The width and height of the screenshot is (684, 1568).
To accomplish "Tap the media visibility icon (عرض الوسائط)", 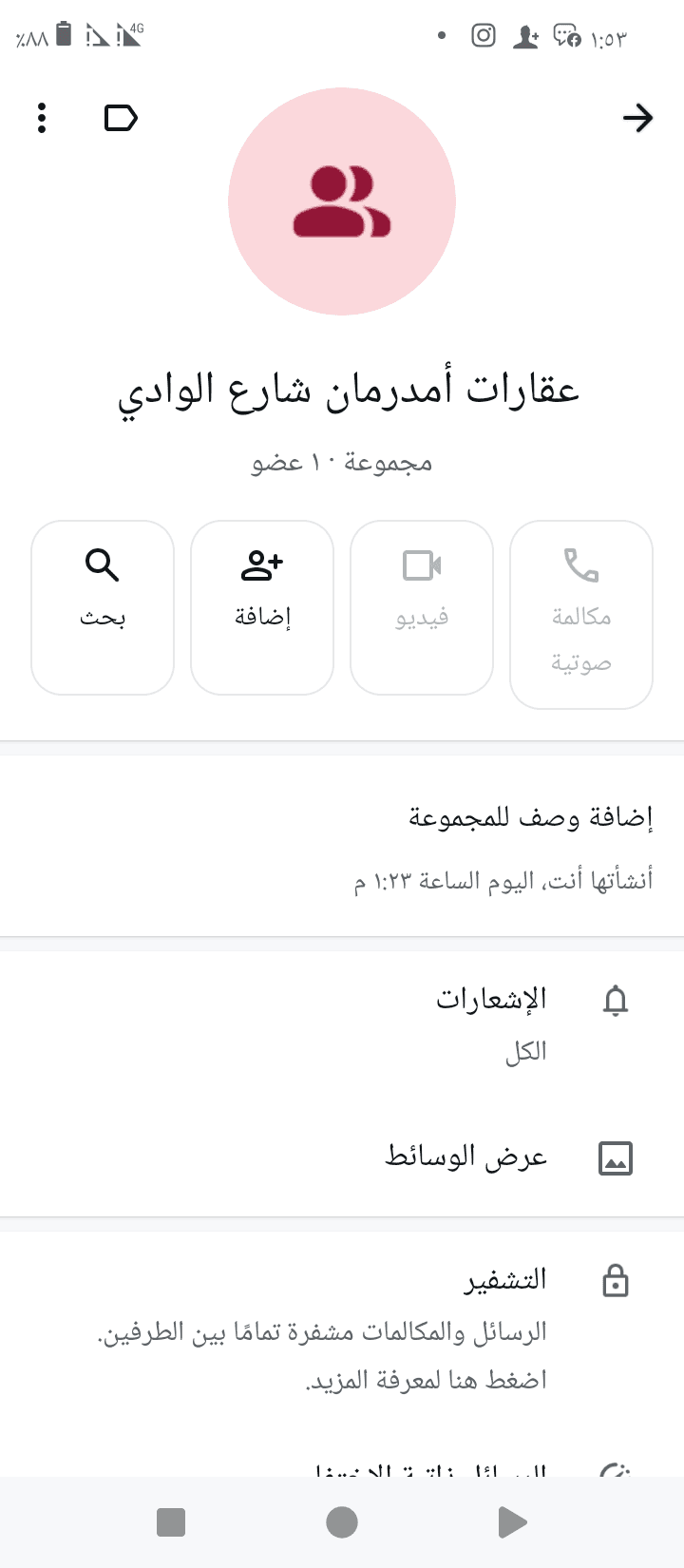I will (616, 1158).
